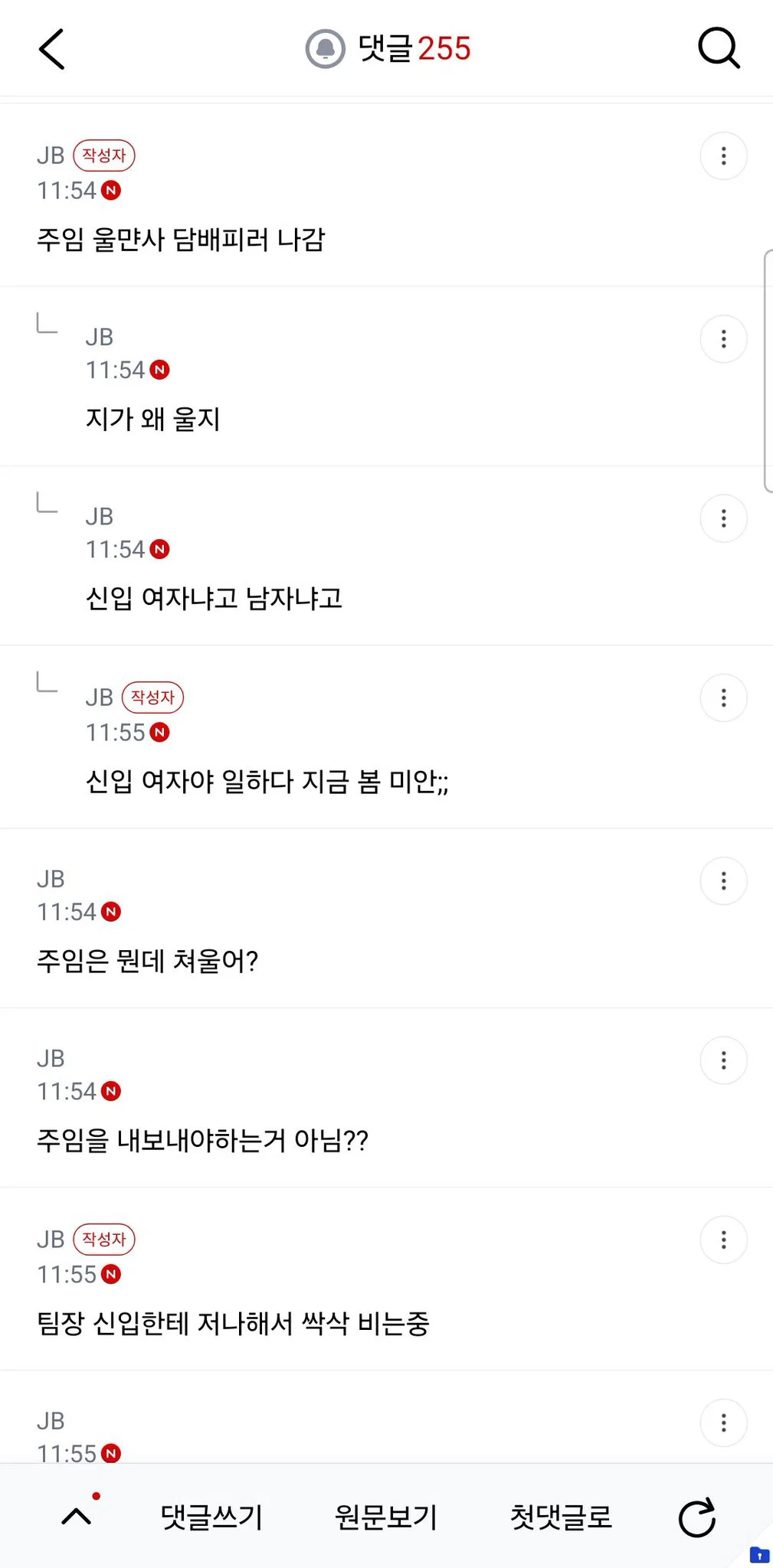Open options for reply '신입 여자냐고 남자냐고'
This screenshot has width=773, height=1568.
tap(723, 518)
